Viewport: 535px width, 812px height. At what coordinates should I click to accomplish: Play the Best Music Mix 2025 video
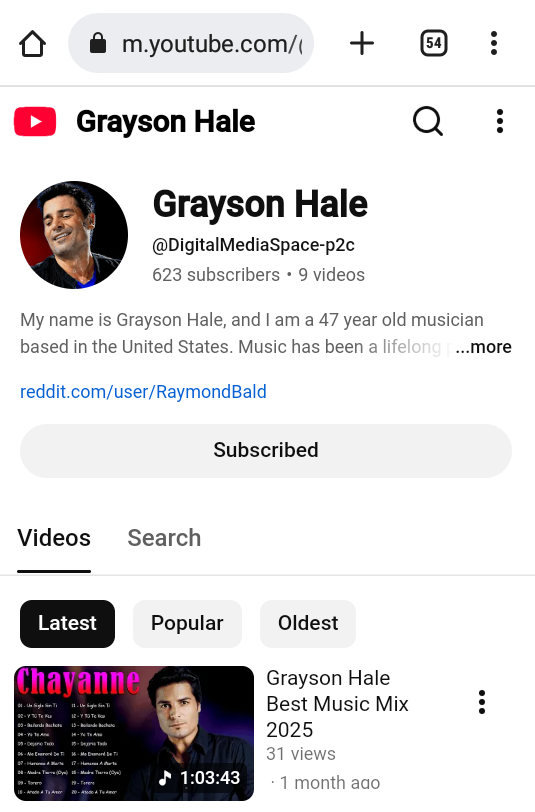click(134, 733)
